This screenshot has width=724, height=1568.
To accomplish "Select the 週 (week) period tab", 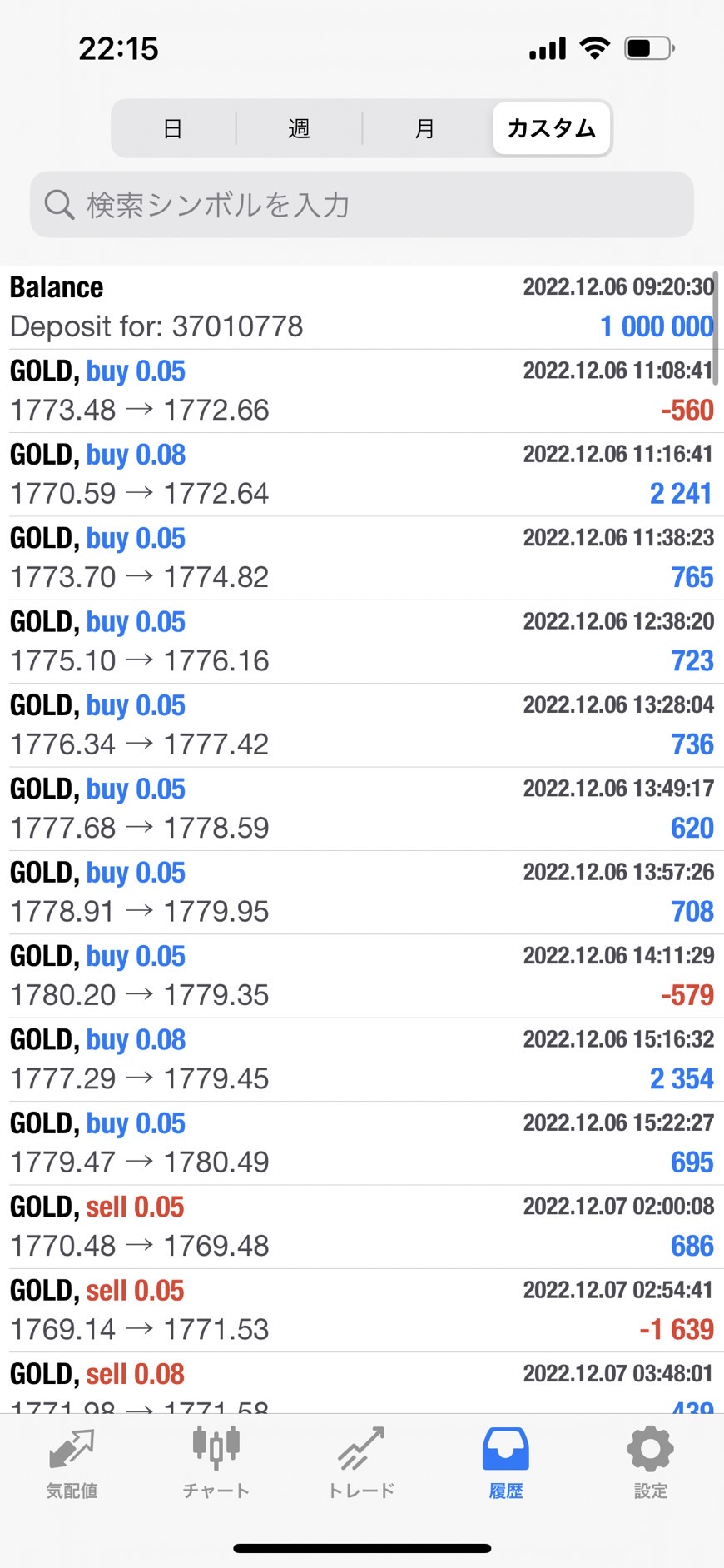I will pos(299,129).
